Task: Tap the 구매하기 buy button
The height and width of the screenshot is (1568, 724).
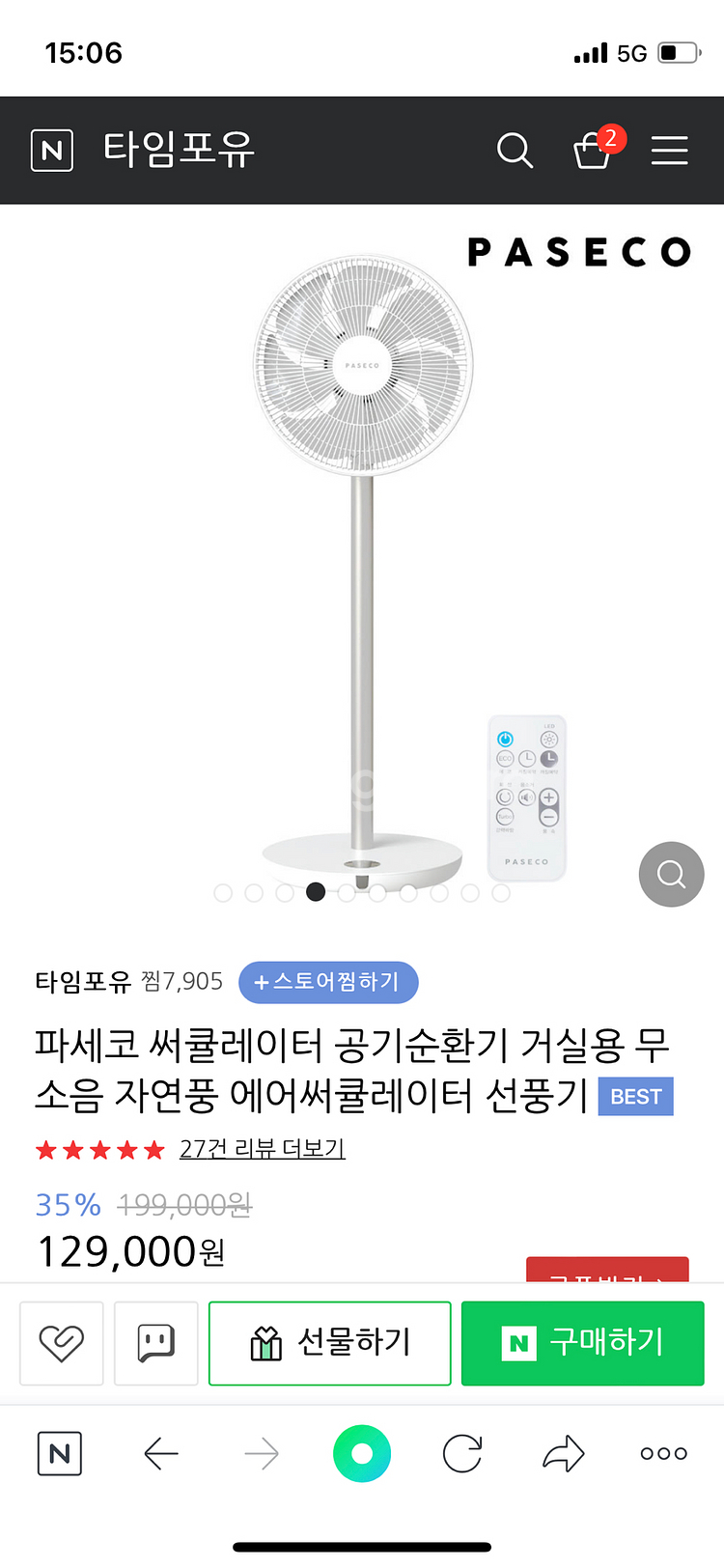Action: point(583,1343)
